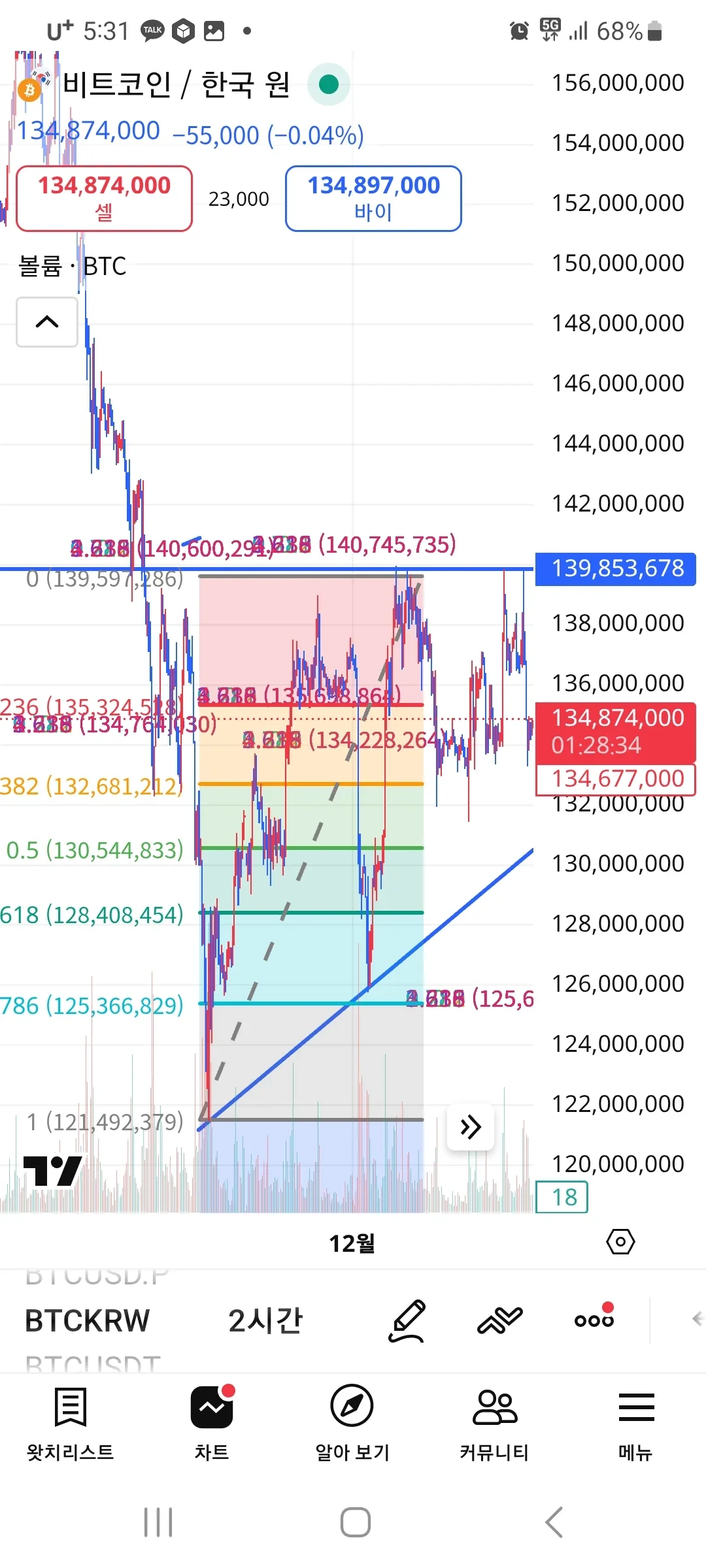Select the drawing pencil tool
706x1568 pixels.
click(x=407, y=1320)
